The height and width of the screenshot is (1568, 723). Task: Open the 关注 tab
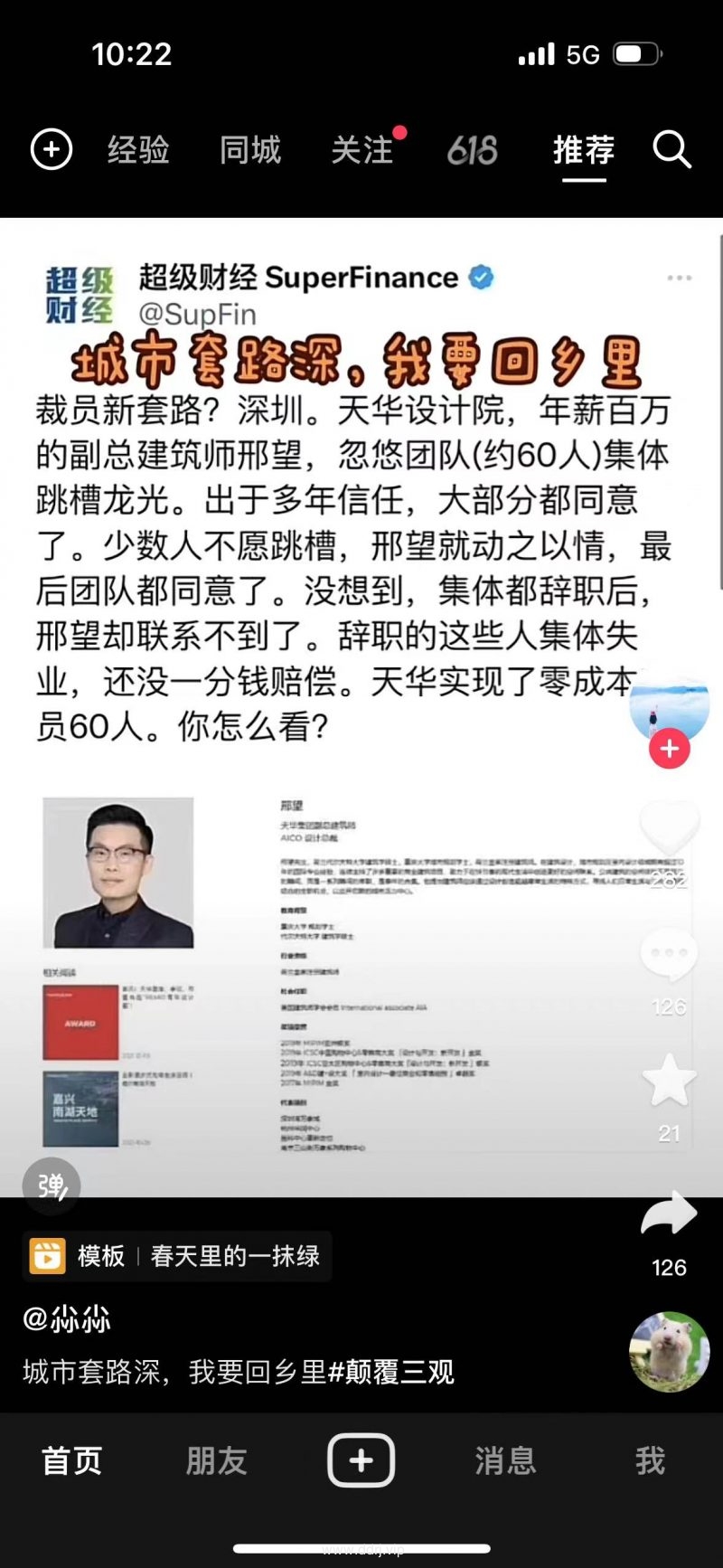point(362,149)
